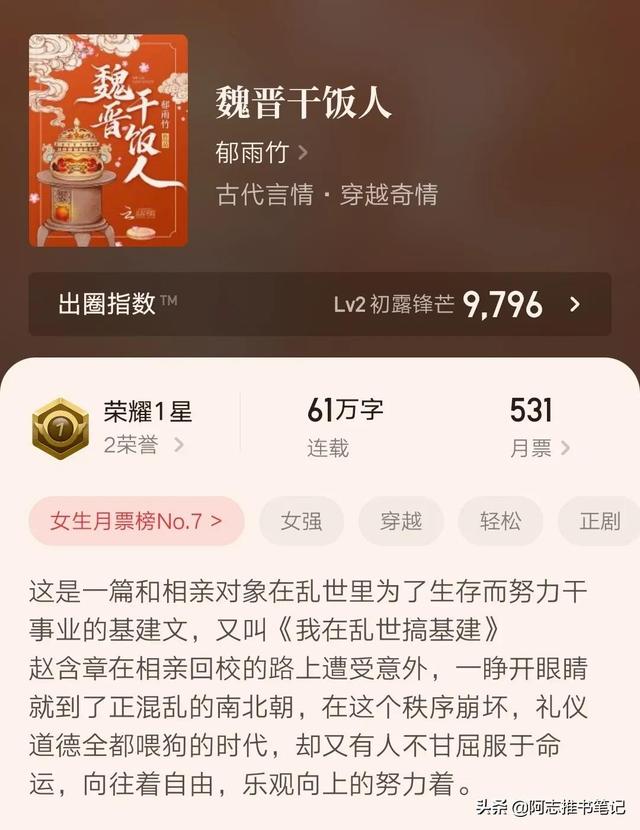Select the 女强 tag
Viewport: 640px width, 830px height.
point(301,520)
